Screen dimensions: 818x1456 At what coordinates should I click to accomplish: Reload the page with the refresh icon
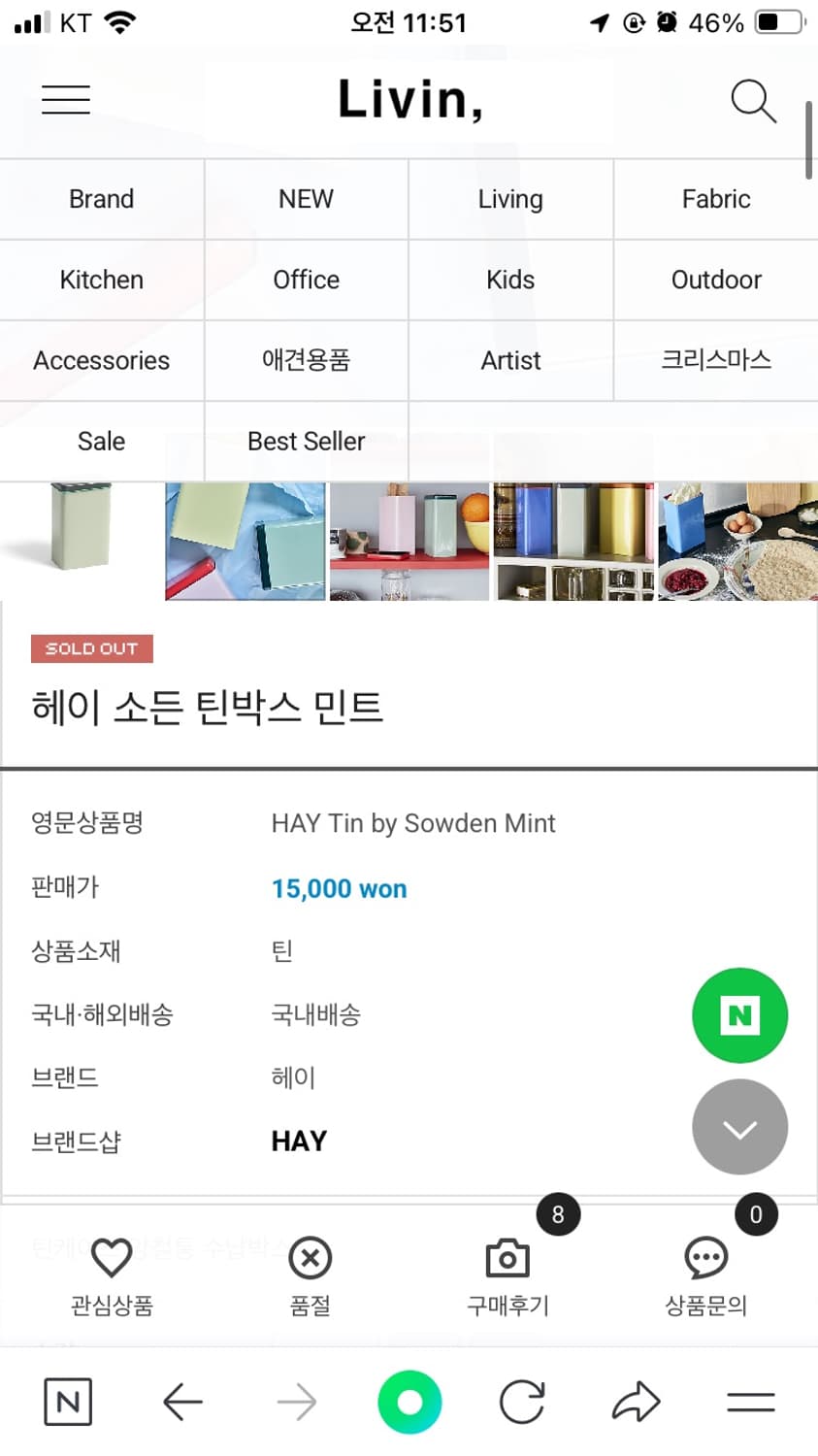click(522, 1401)
